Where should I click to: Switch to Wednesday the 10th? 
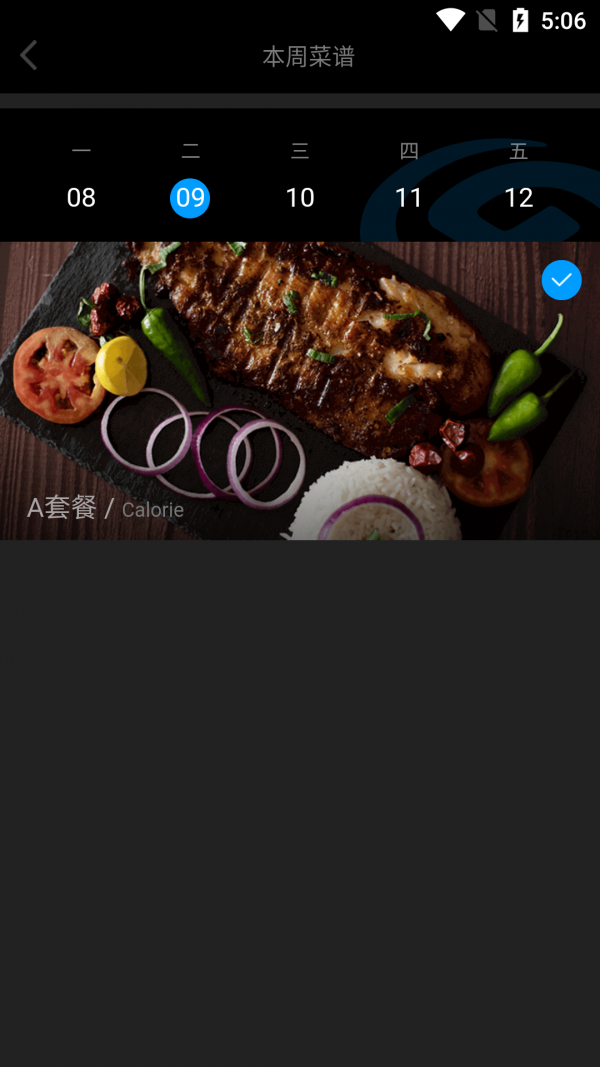pos(300,197)
